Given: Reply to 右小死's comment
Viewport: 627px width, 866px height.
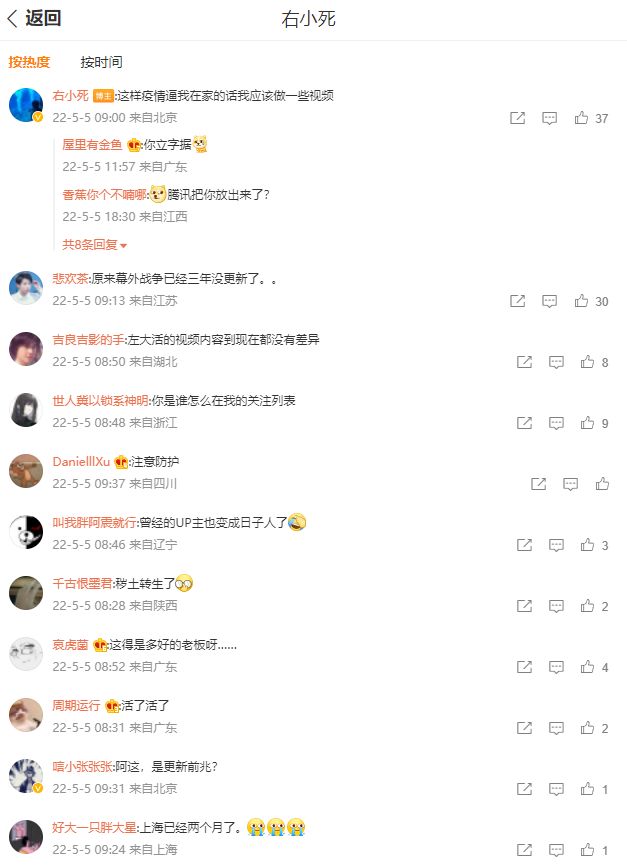Looking at the screenshot, I should coord(549,118).
